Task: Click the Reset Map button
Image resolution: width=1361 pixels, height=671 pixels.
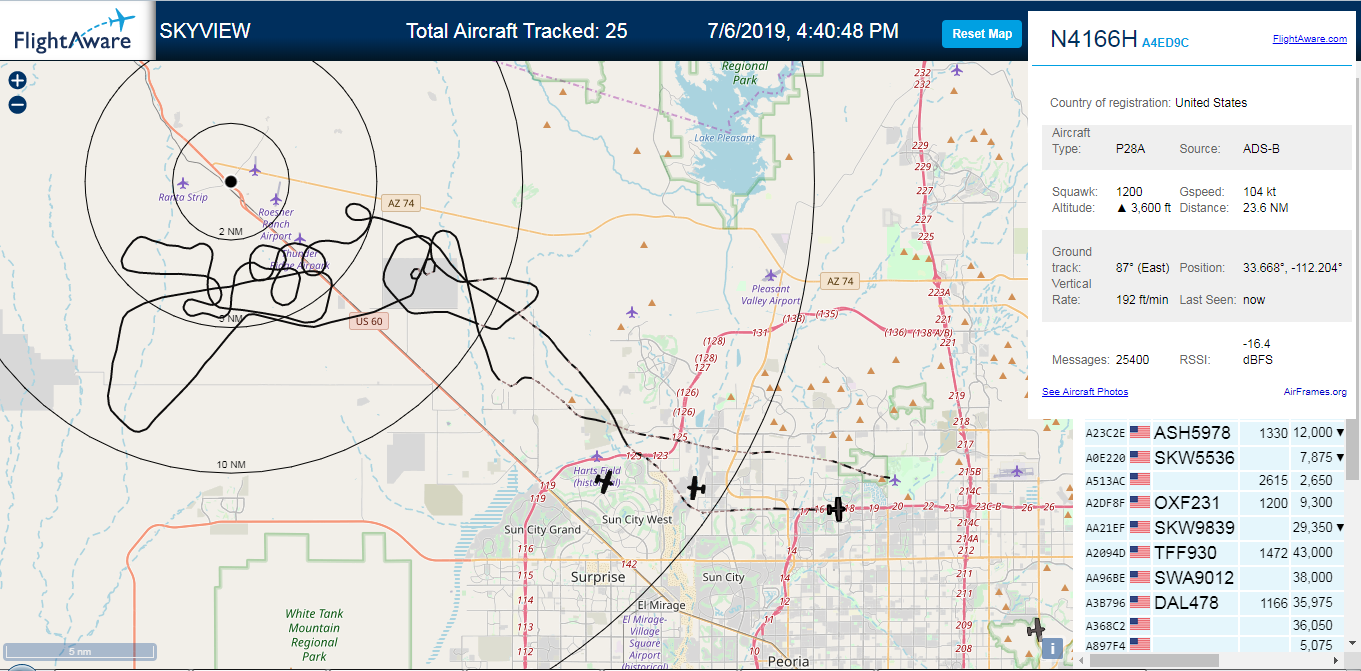Action: click(x=982, y=34)
